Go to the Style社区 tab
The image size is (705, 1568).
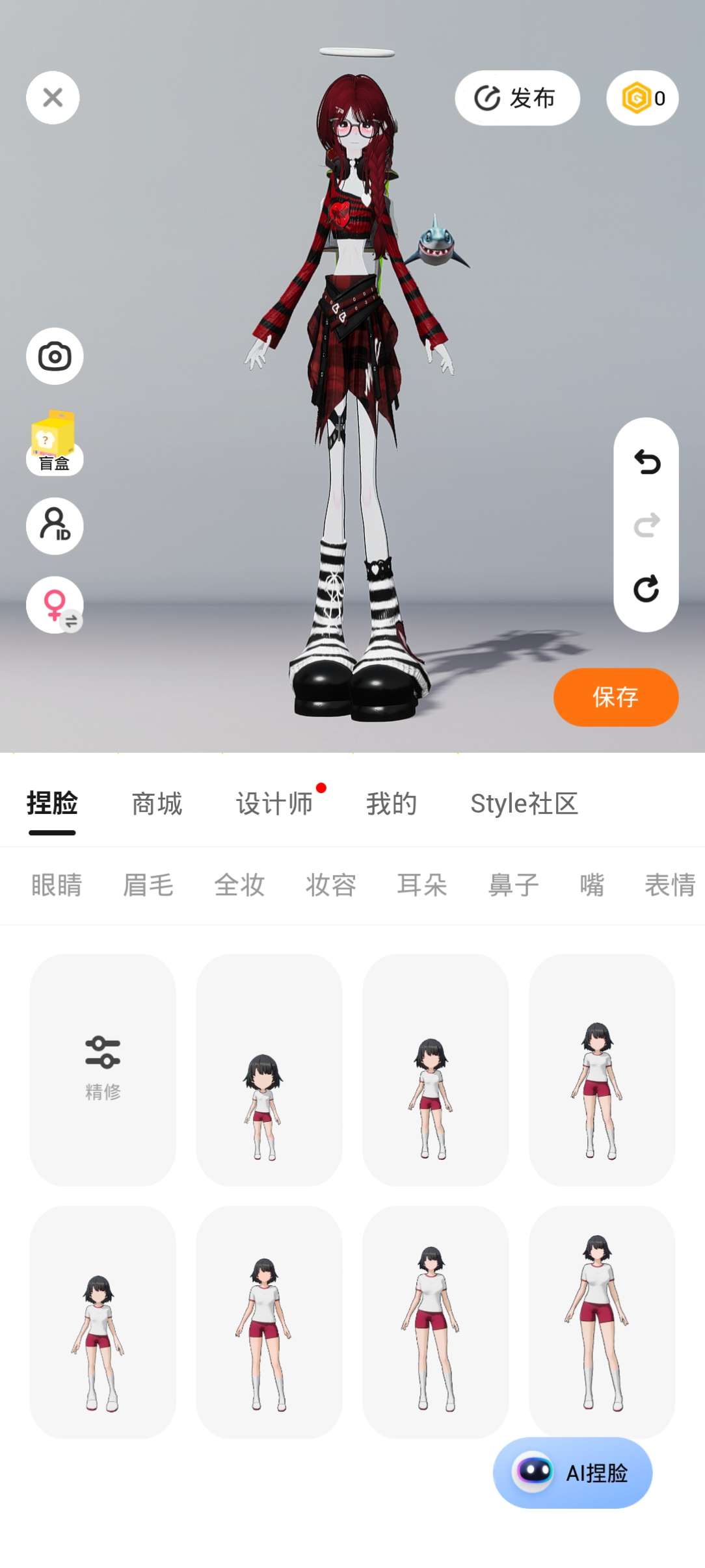pos(524,804)
